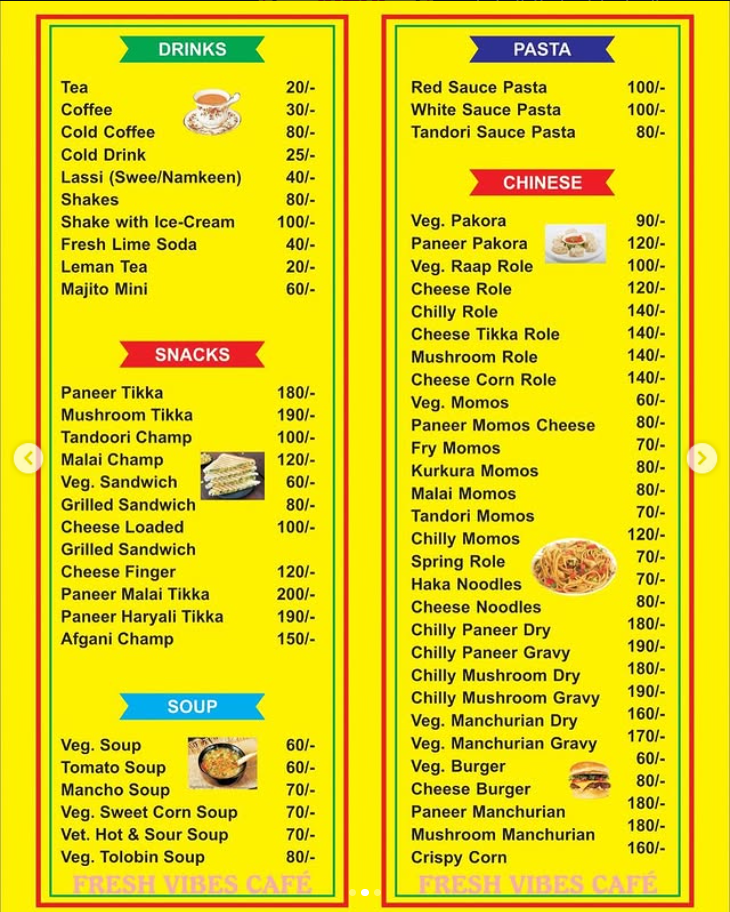Select the CHINESE ribbon banner
The height and width of the screenshot is (912, 730).
[542, 182]
